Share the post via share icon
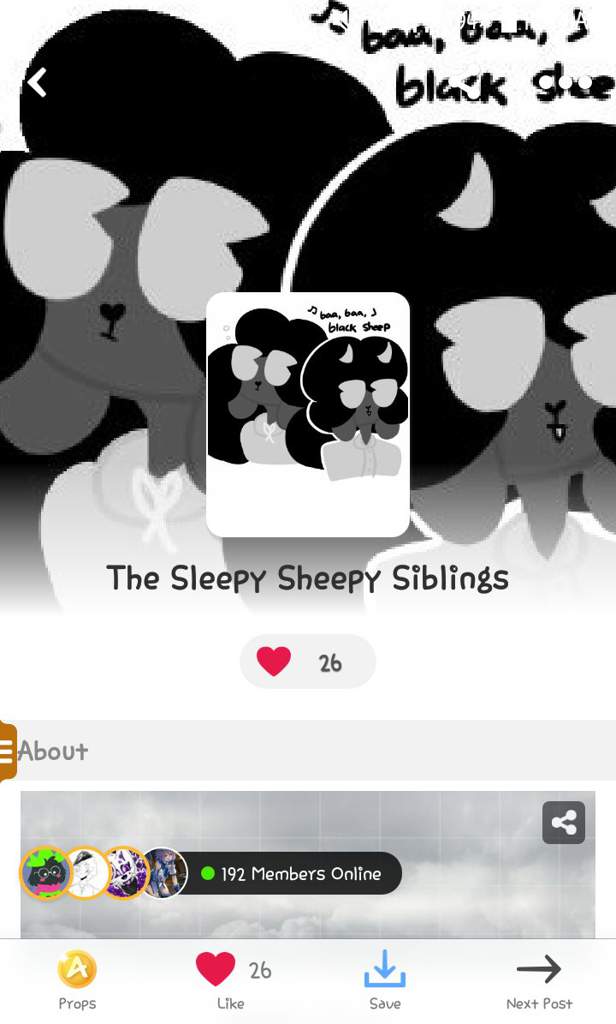Screen dimensions: 616x1024 pos(564,823)
